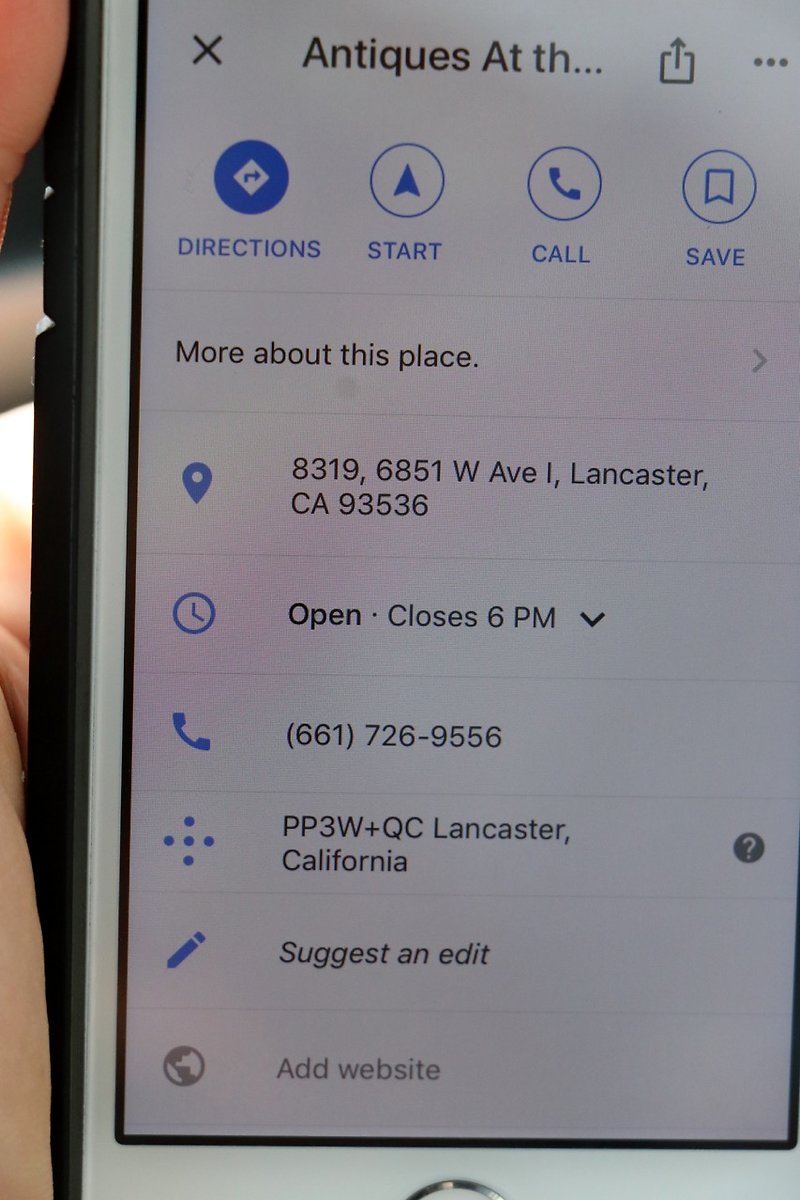
Task: Dial the (661) 726-9556 phone number
Action: [x=394, y=737]
